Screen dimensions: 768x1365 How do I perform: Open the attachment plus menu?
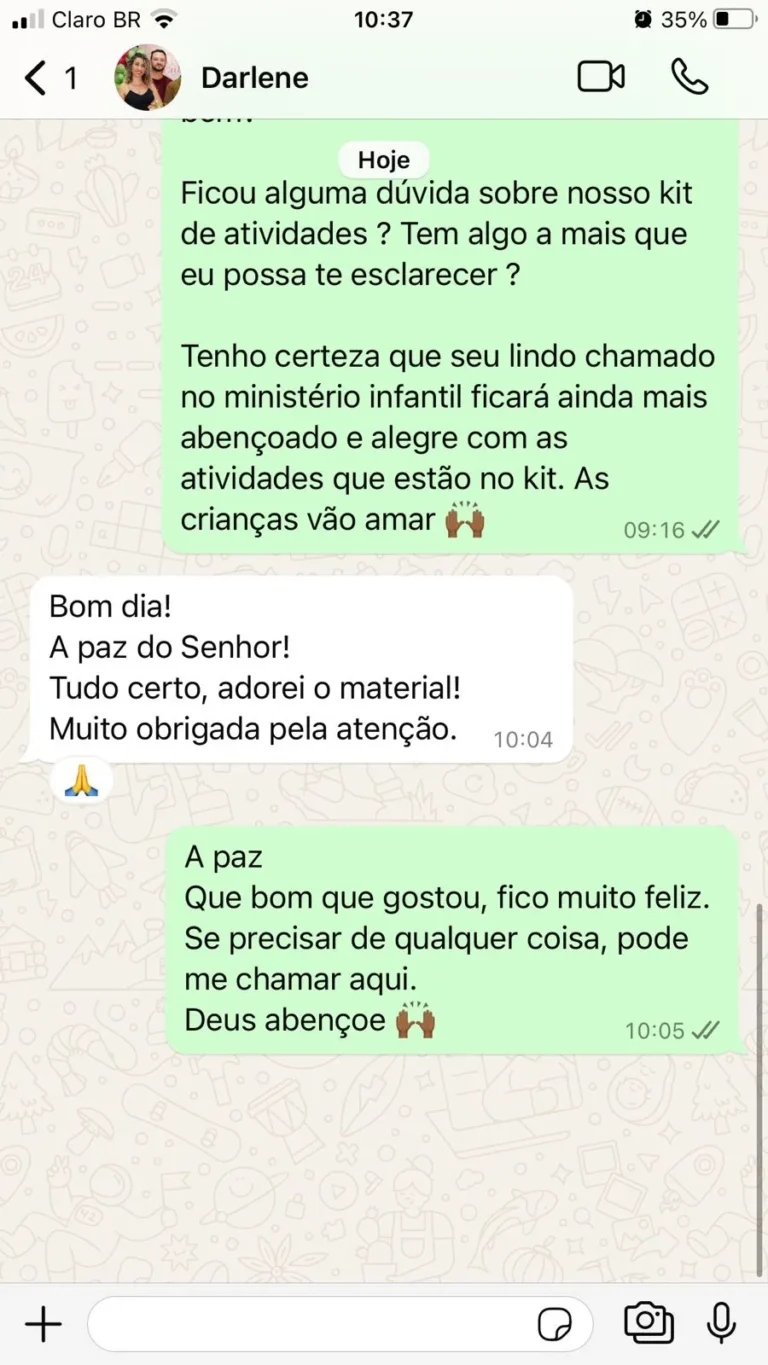[43, 1324]
